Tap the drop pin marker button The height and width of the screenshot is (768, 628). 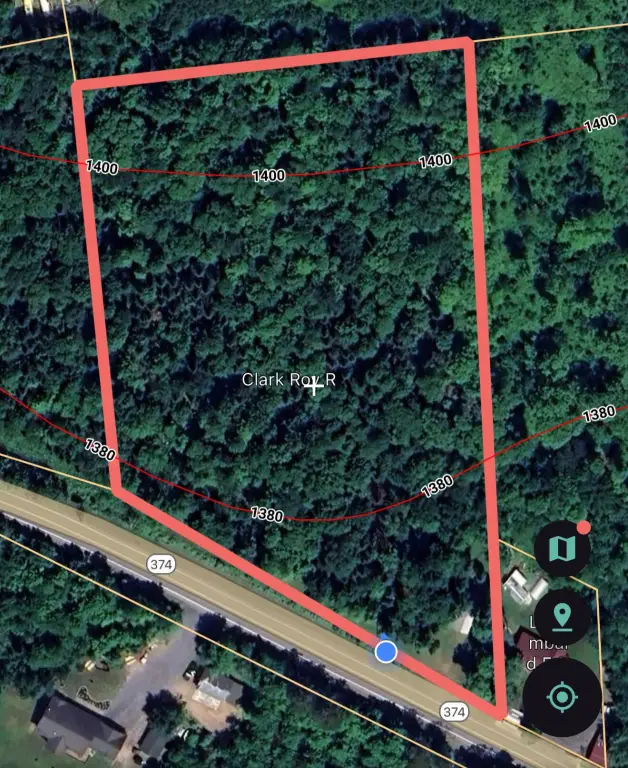coord(562,618)
